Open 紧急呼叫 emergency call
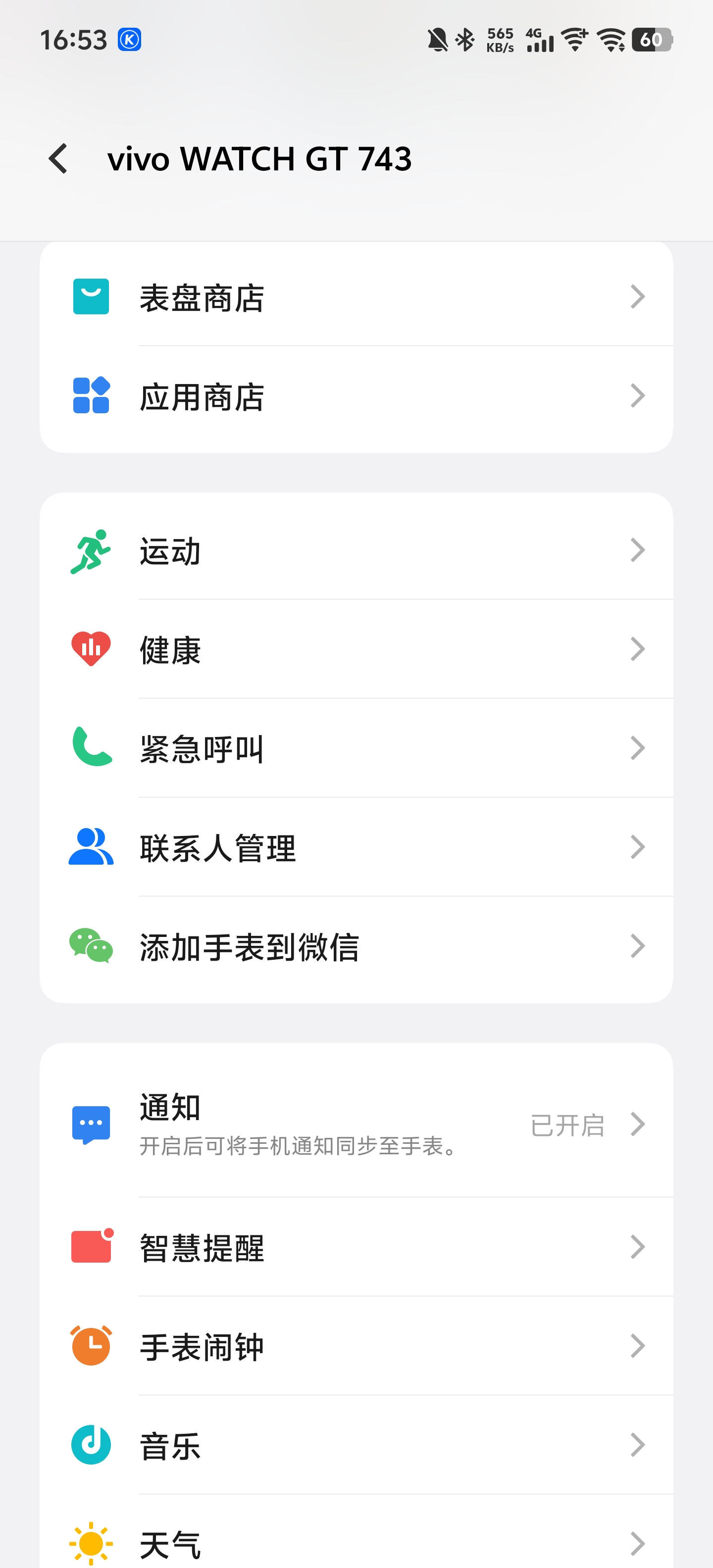 pos(356,748)
